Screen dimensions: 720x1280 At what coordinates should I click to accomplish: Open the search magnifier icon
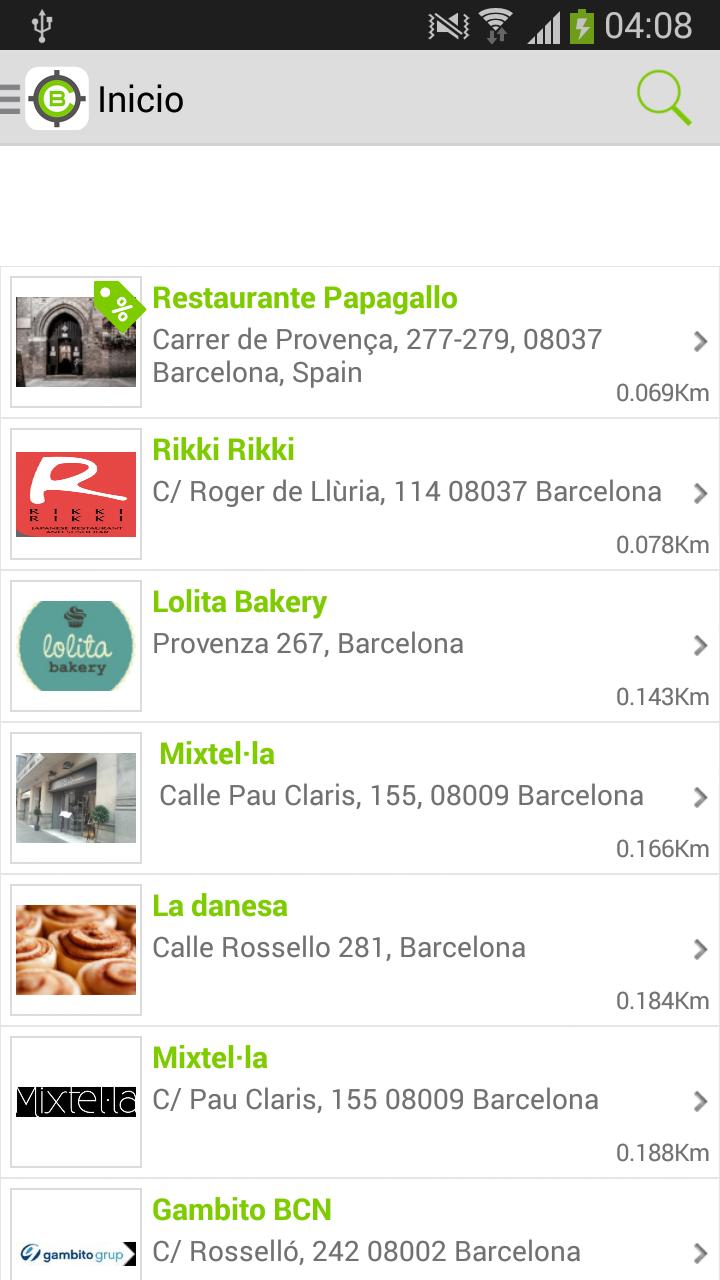665,97
